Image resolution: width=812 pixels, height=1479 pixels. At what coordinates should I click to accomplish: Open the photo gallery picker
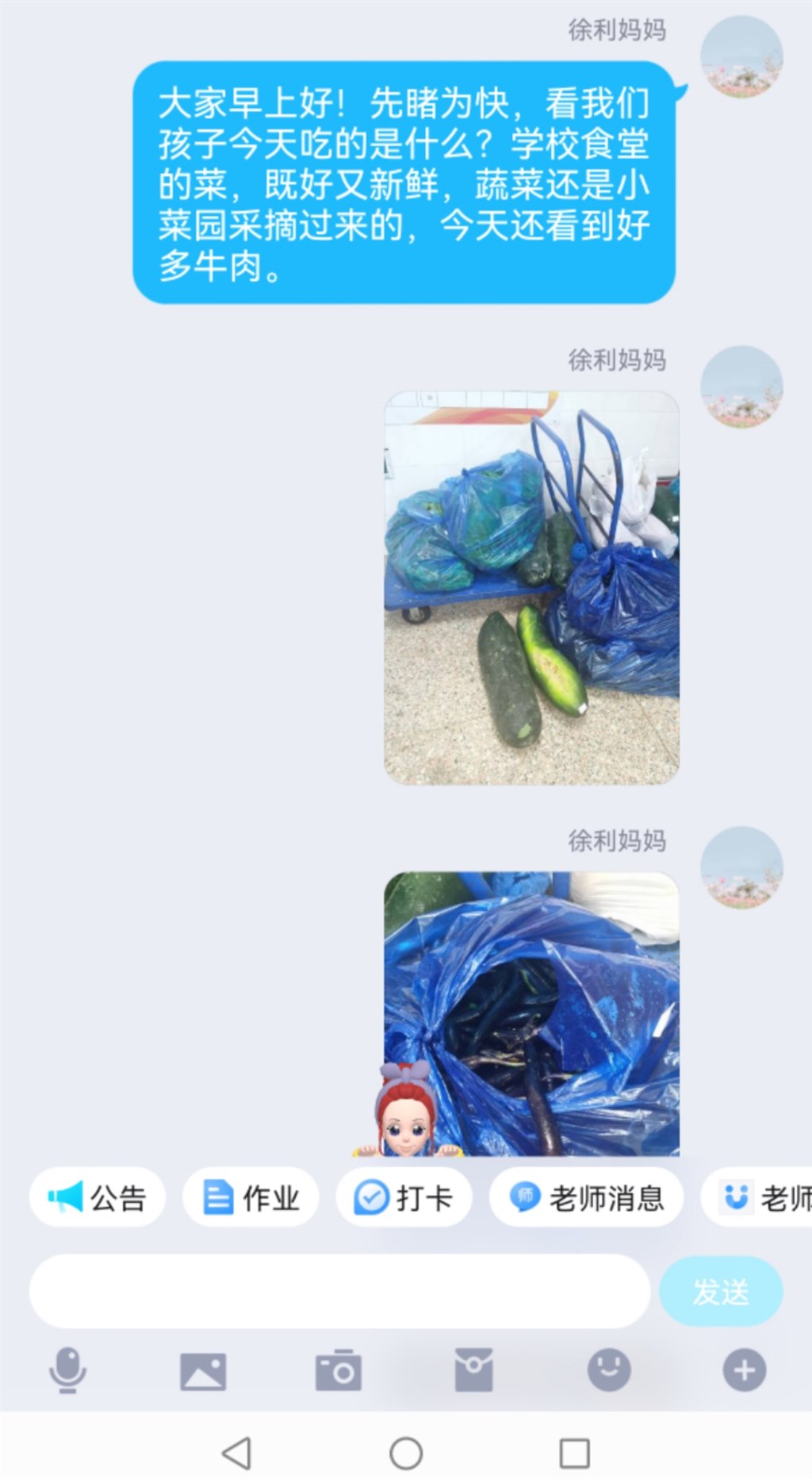click(x=203, y=1370)
